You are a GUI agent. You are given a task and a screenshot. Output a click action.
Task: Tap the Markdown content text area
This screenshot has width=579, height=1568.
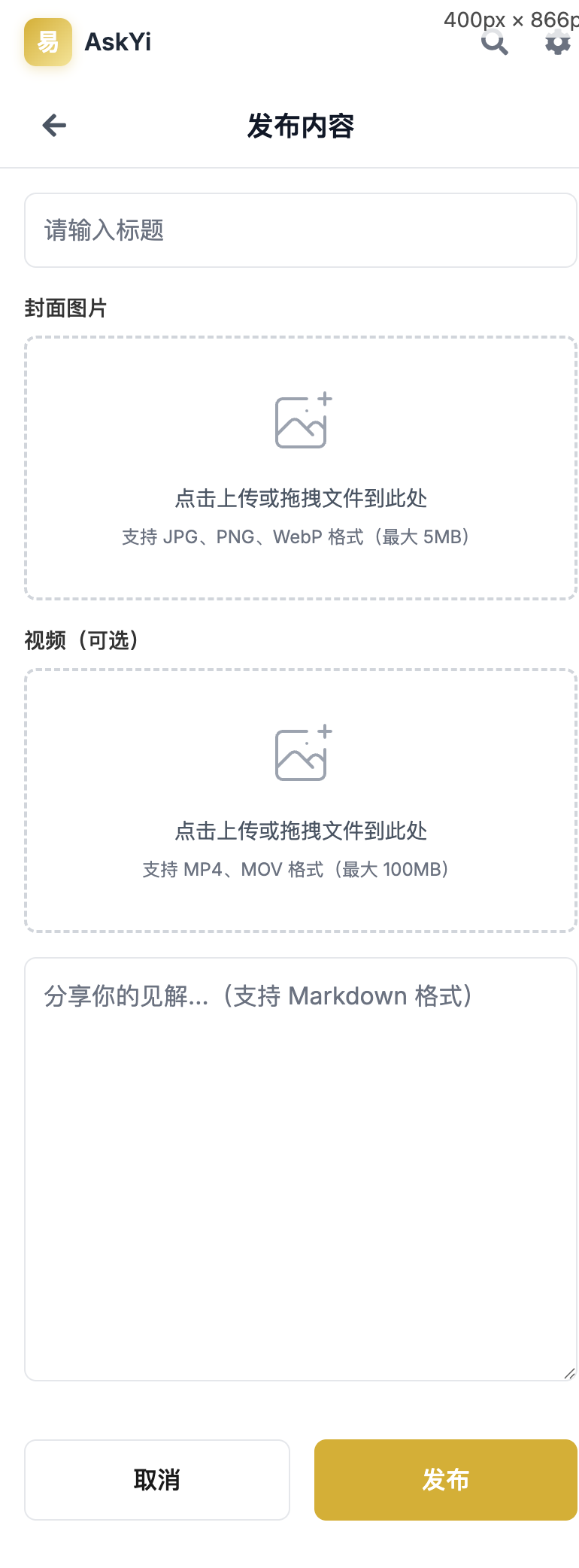coord(301,1168)
